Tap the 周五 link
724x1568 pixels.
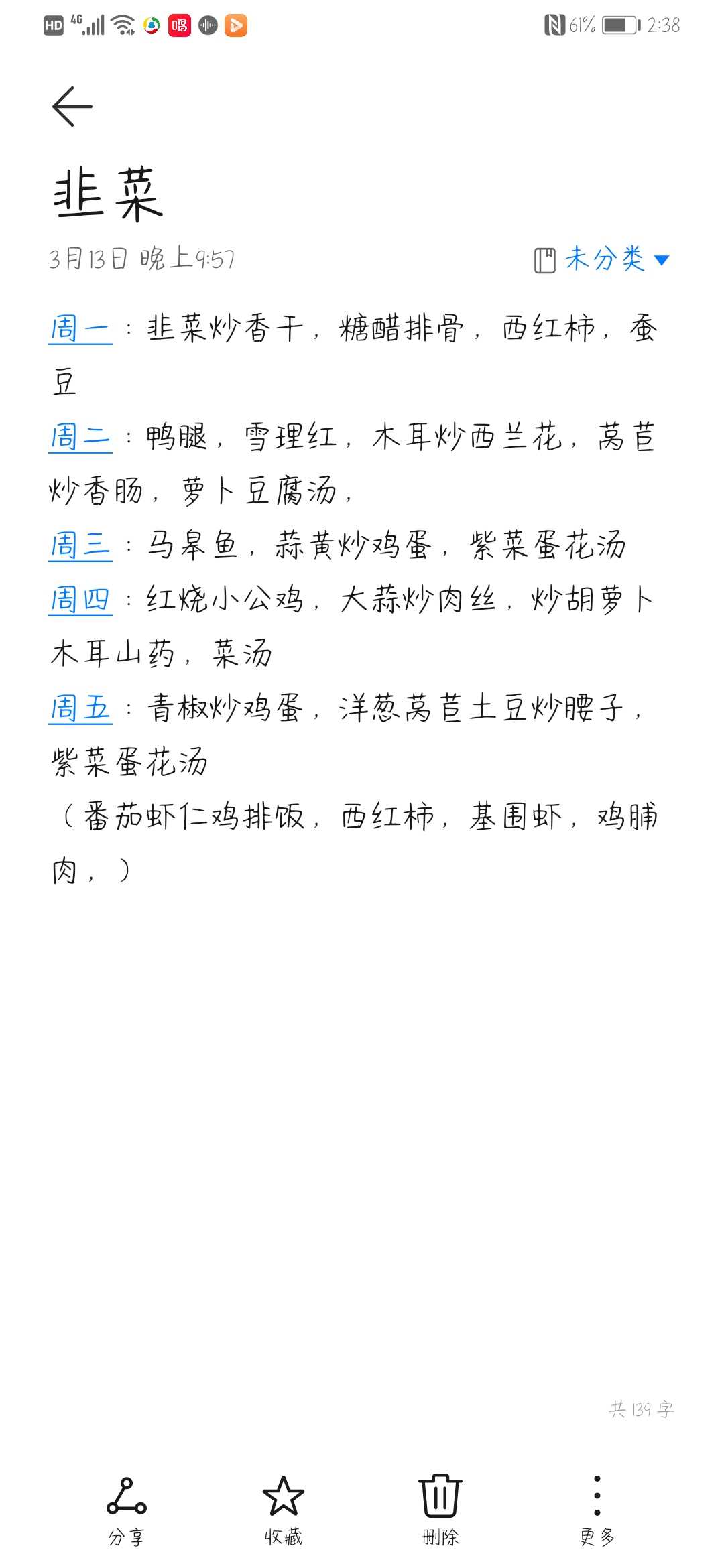[80, 708]
